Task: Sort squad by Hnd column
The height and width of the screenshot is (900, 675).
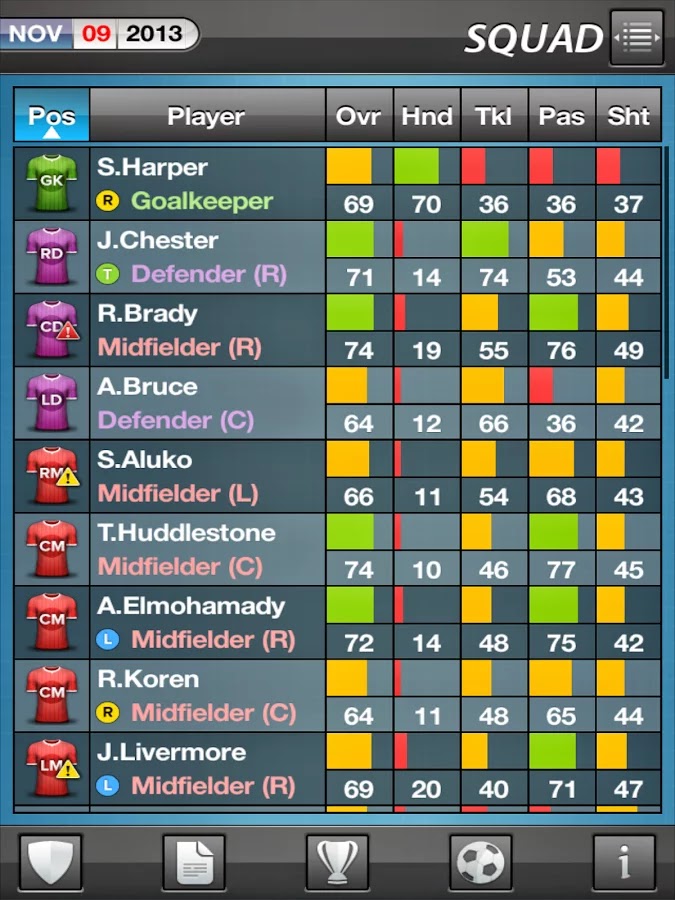Action: (426, 116)
